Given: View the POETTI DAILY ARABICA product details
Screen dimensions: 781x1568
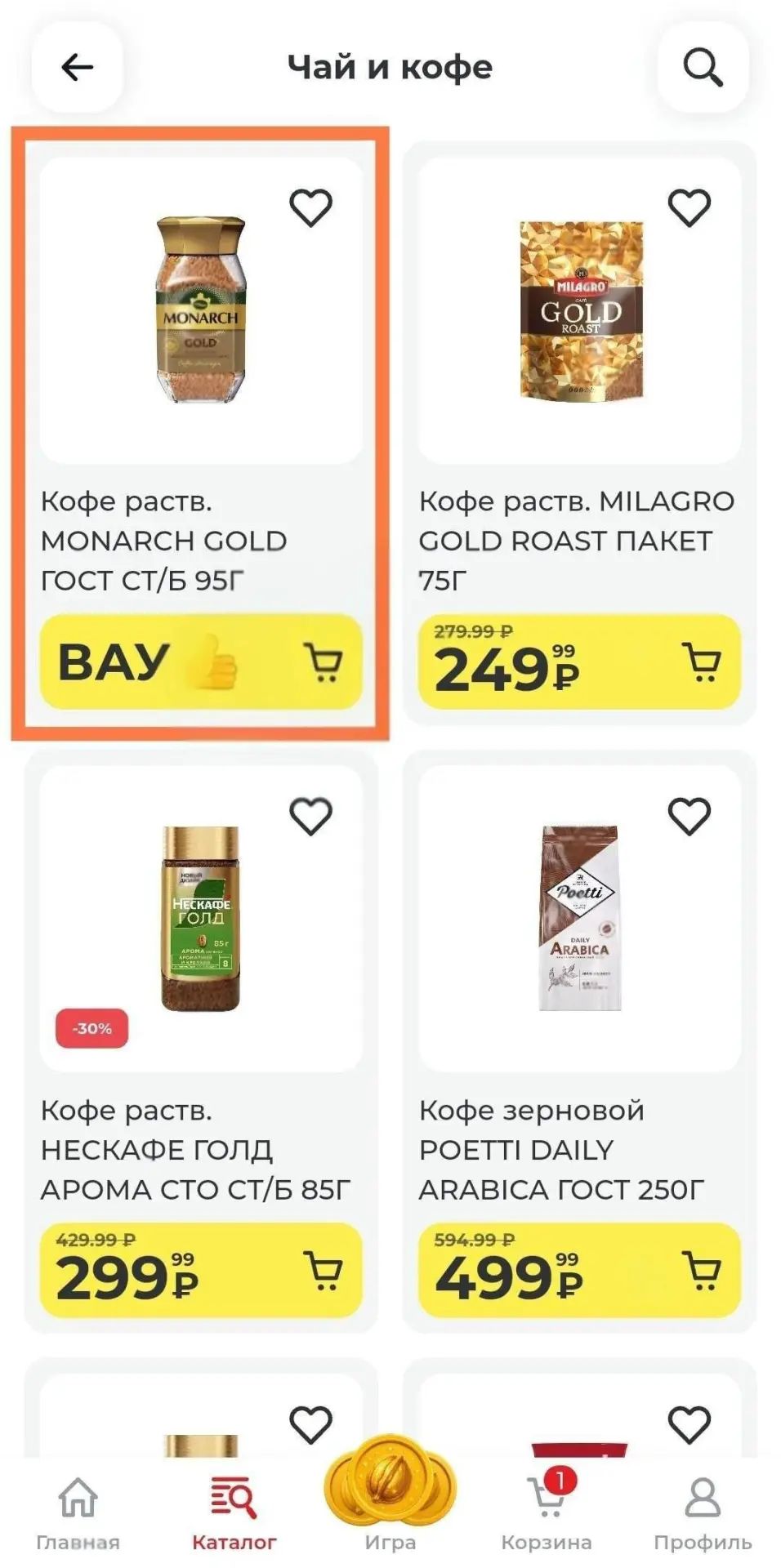Looking at the screenshot, I should pyautogui.click(x=579, y=919).
